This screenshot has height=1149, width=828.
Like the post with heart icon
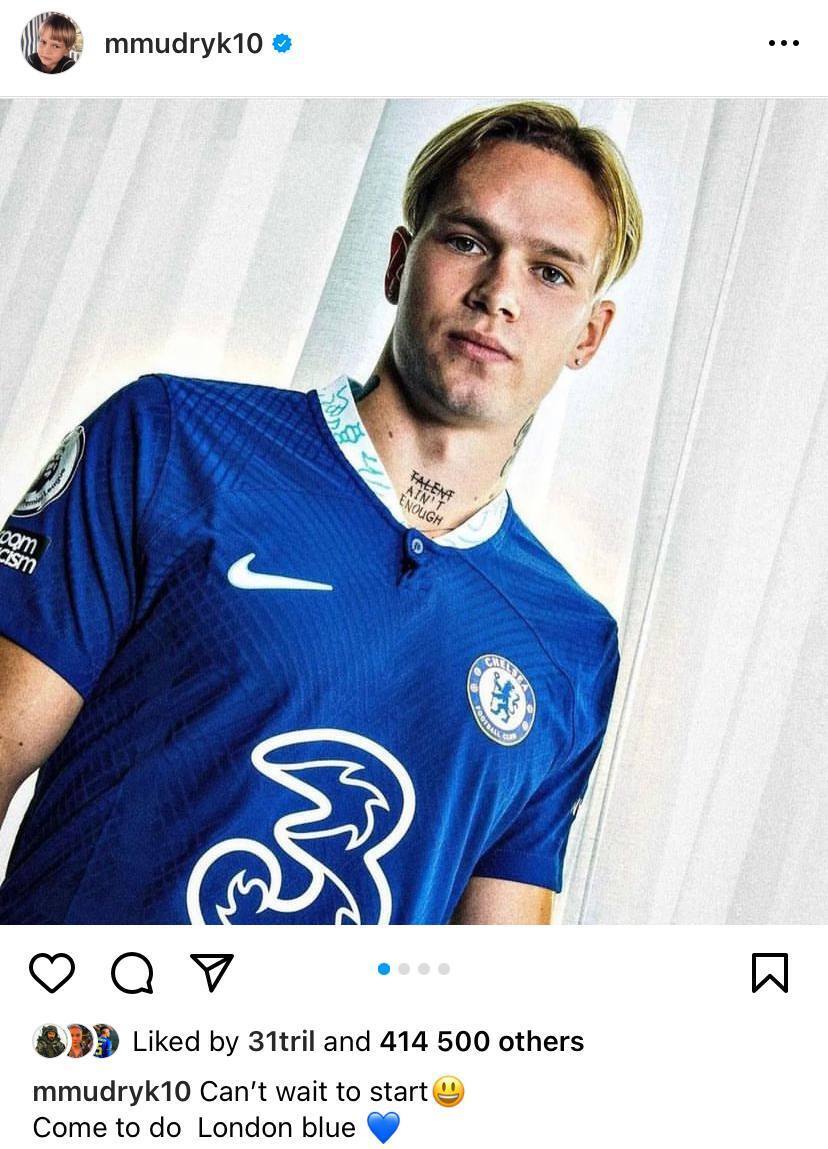click(52, 972)
